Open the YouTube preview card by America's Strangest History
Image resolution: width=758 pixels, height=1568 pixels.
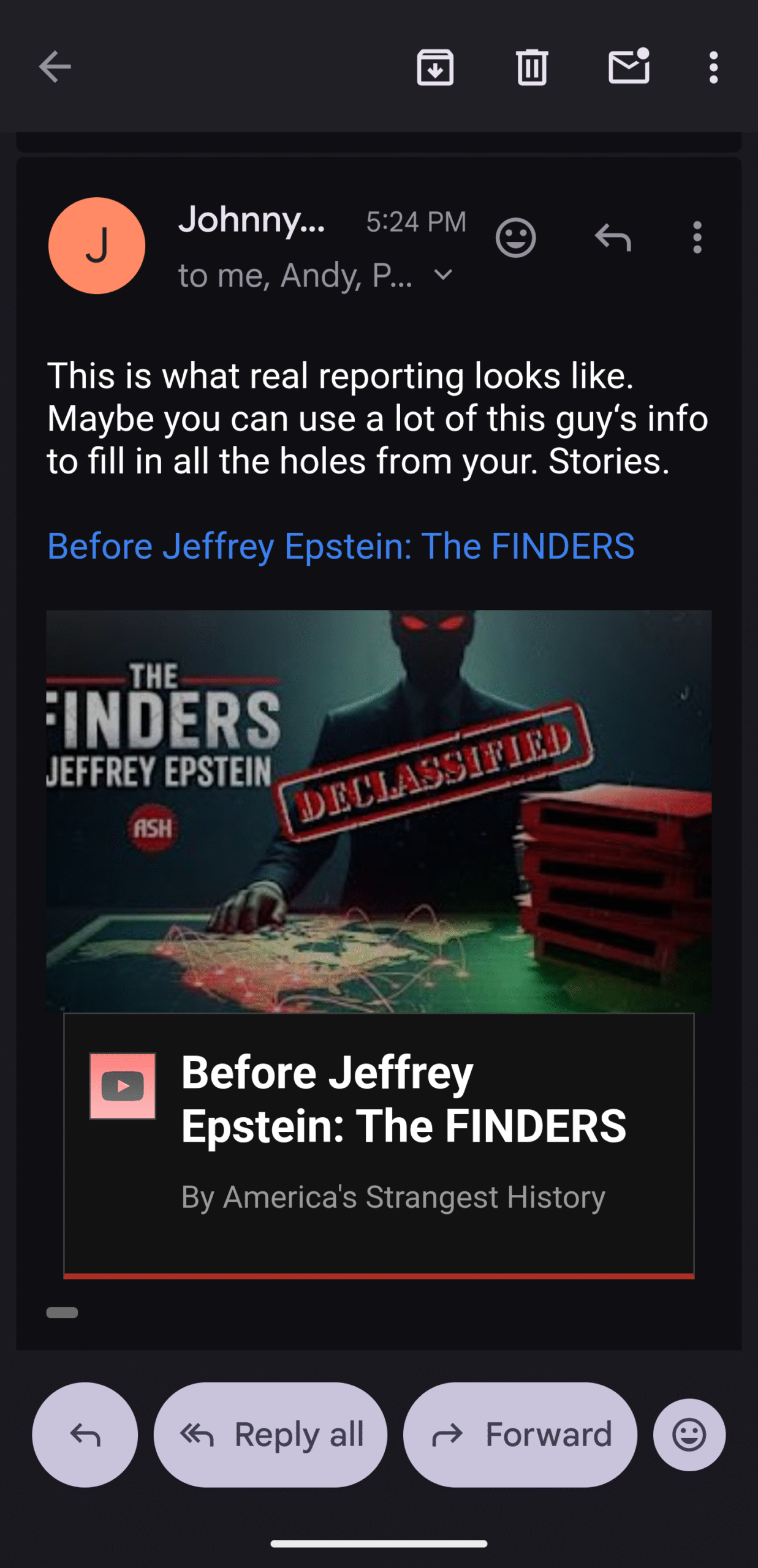(379, 1144)
